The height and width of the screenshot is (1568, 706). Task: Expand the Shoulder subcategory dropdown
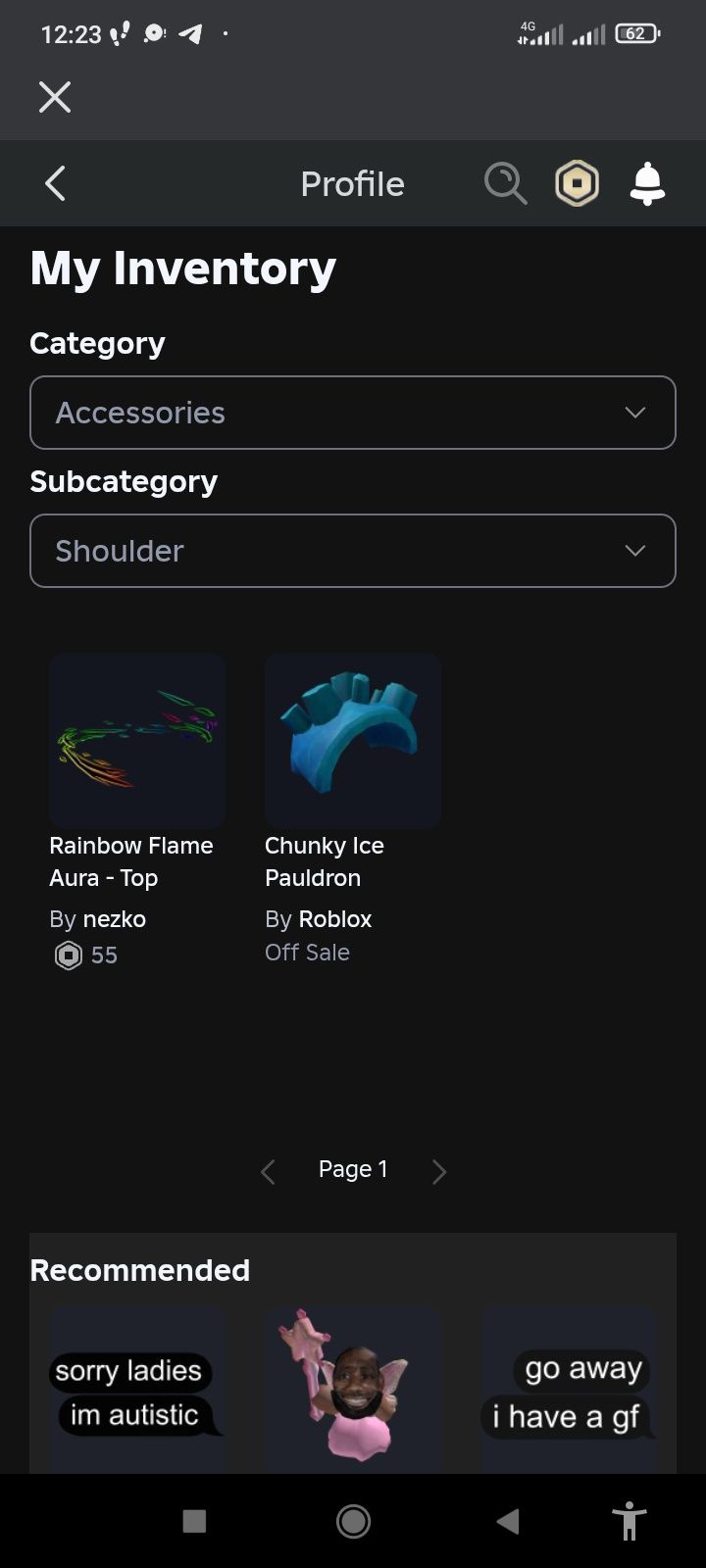[353, 551]
